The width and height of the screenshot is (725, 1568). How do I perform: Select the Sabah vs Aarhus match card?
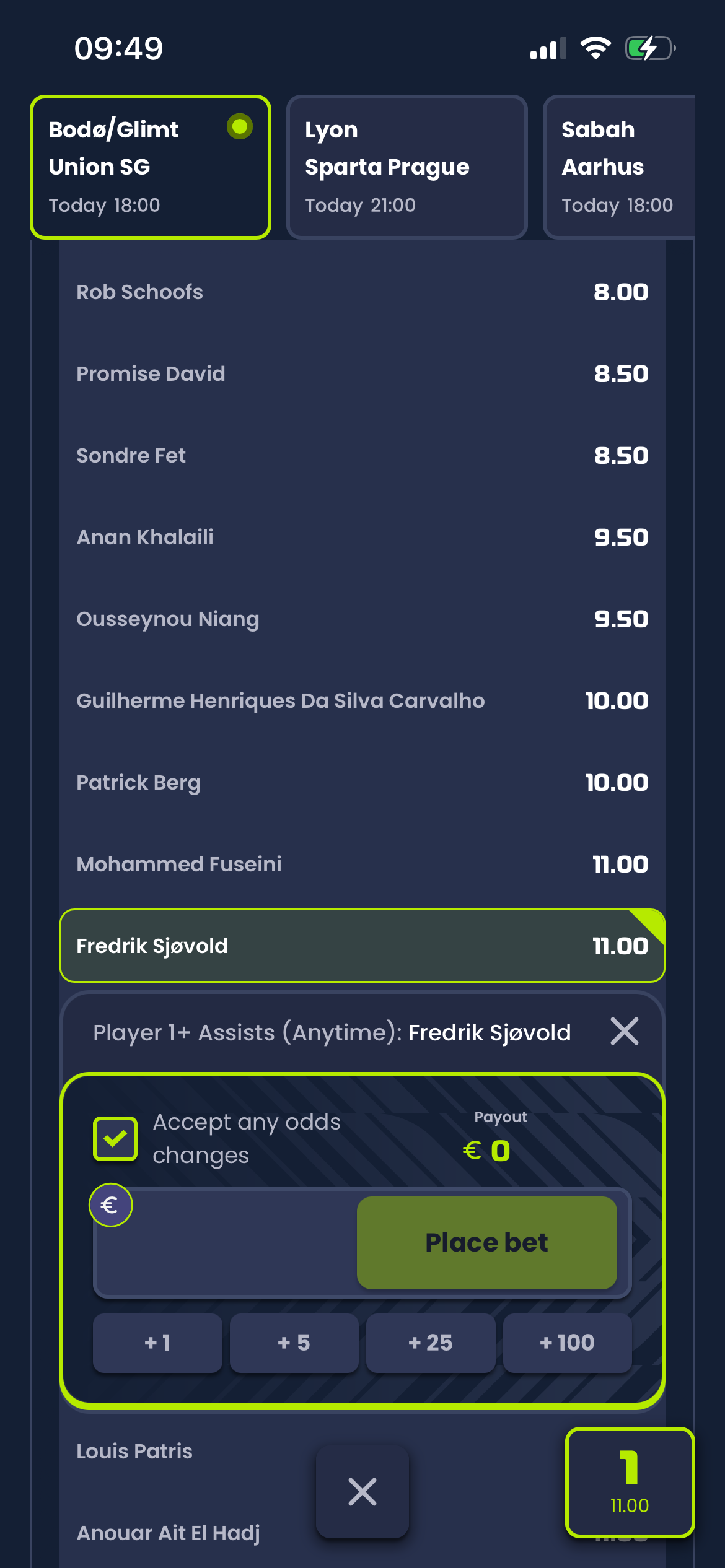pos(619,167)
